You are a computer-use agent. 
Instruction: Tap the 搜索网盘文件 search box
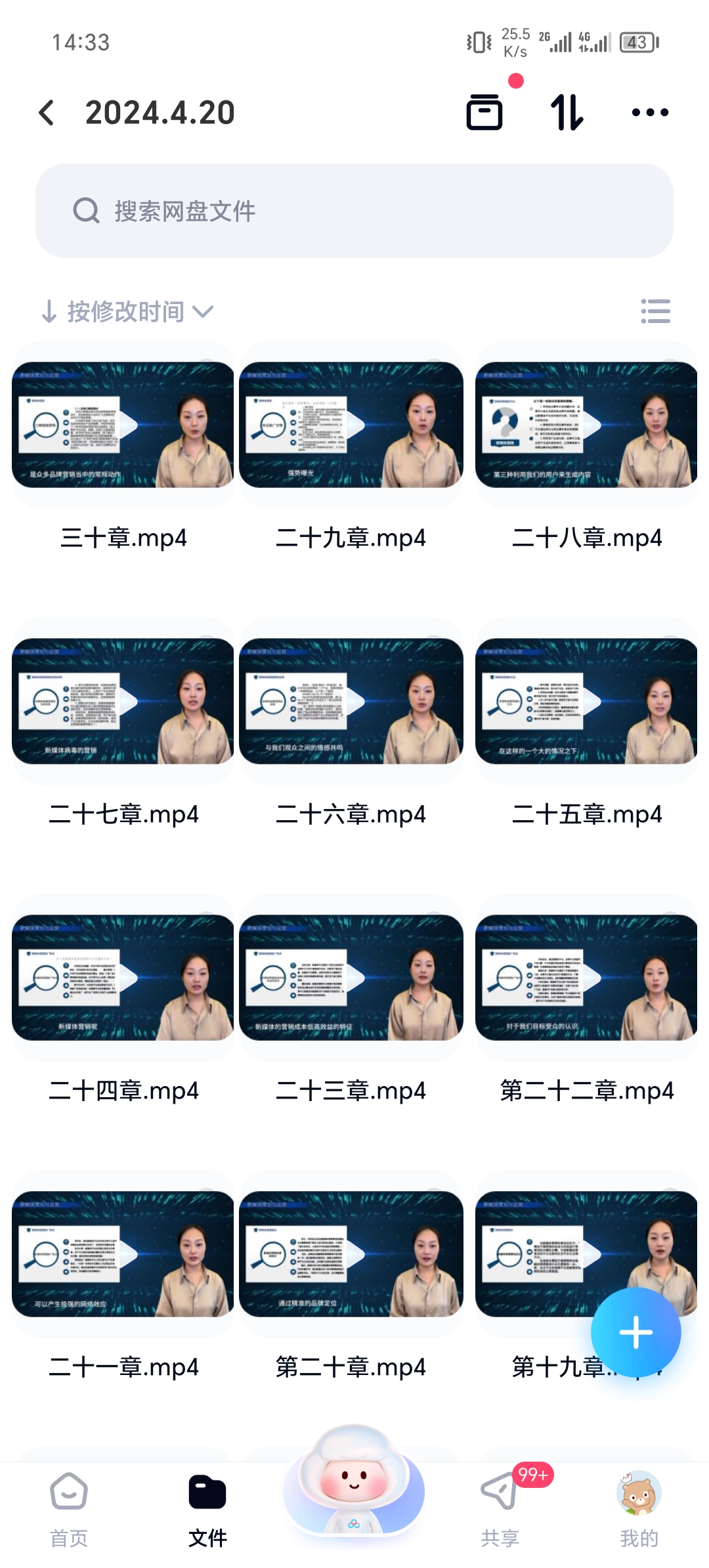[x=354, y=211]
